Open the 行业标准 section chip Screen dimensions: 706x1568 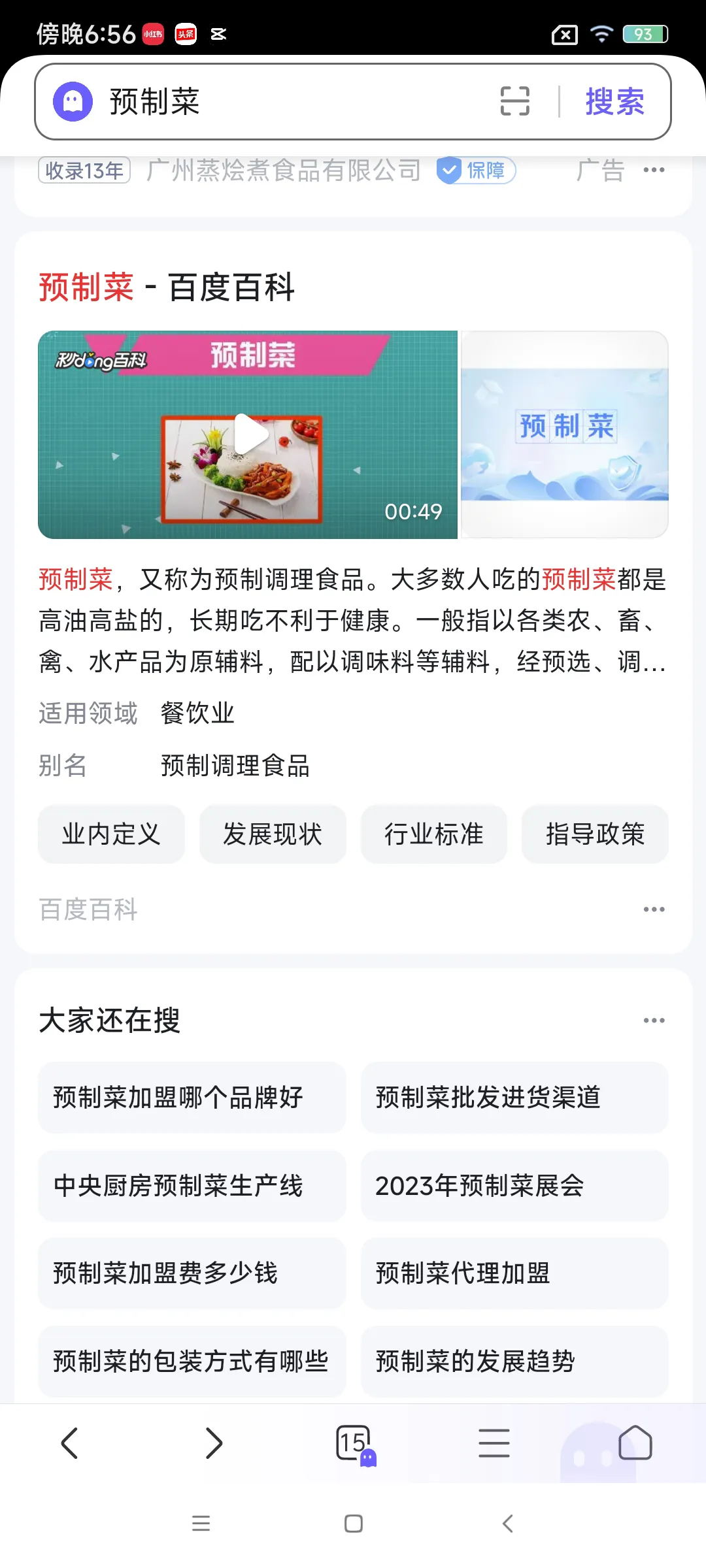434,834
